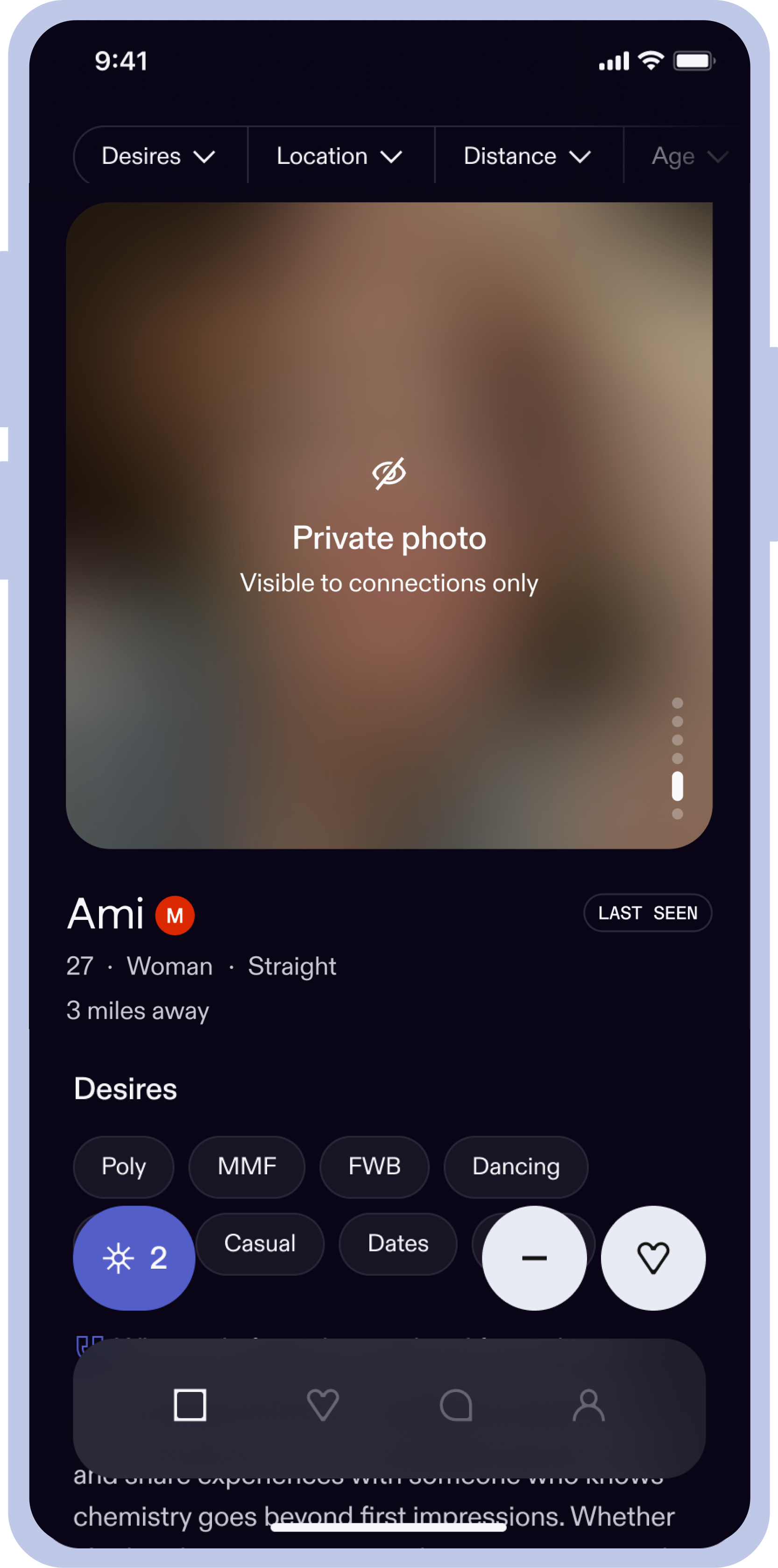Select the FWB desire chip
The image size is (778, 1568).
click(x=375, y=1167)
